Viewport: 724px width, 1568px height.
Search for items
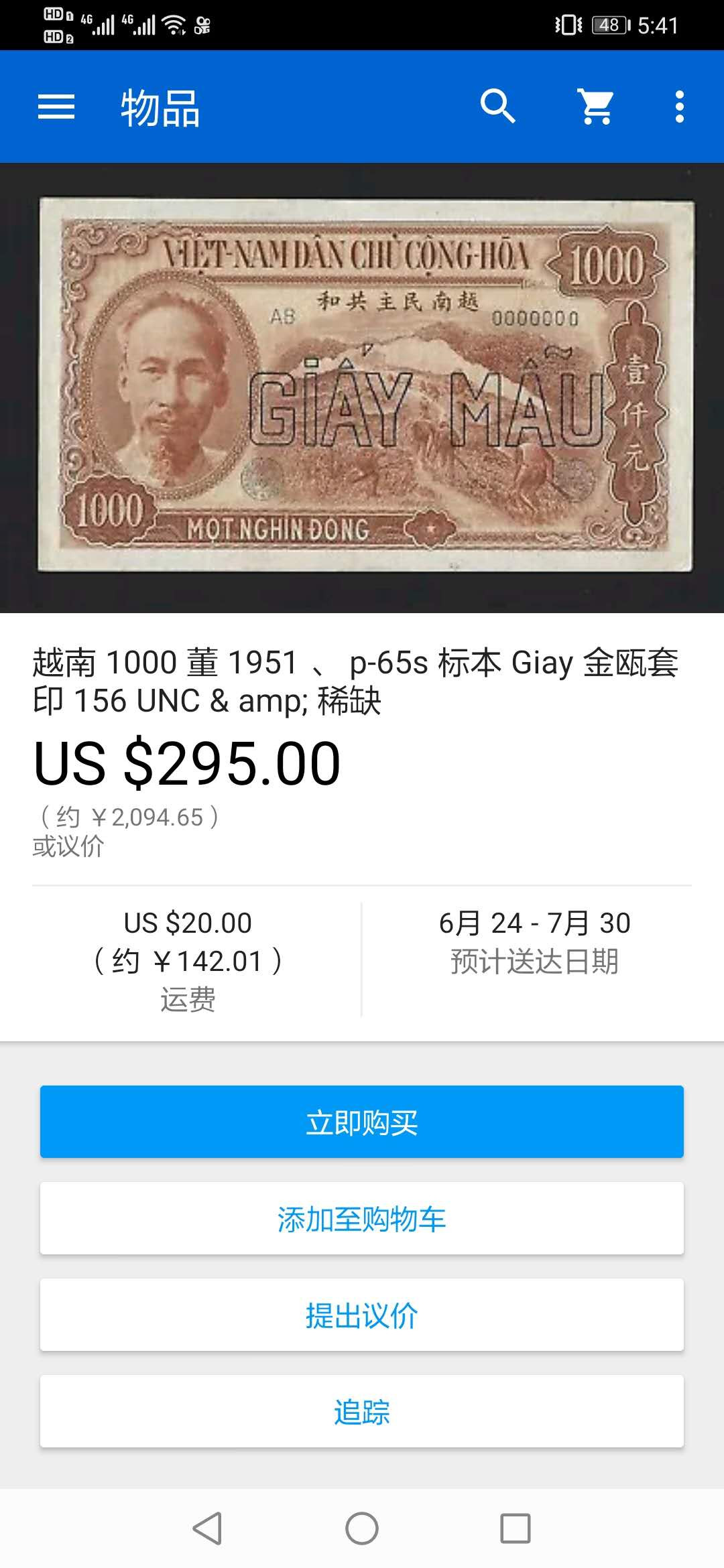pyautogui.click(x=497, y=107)
